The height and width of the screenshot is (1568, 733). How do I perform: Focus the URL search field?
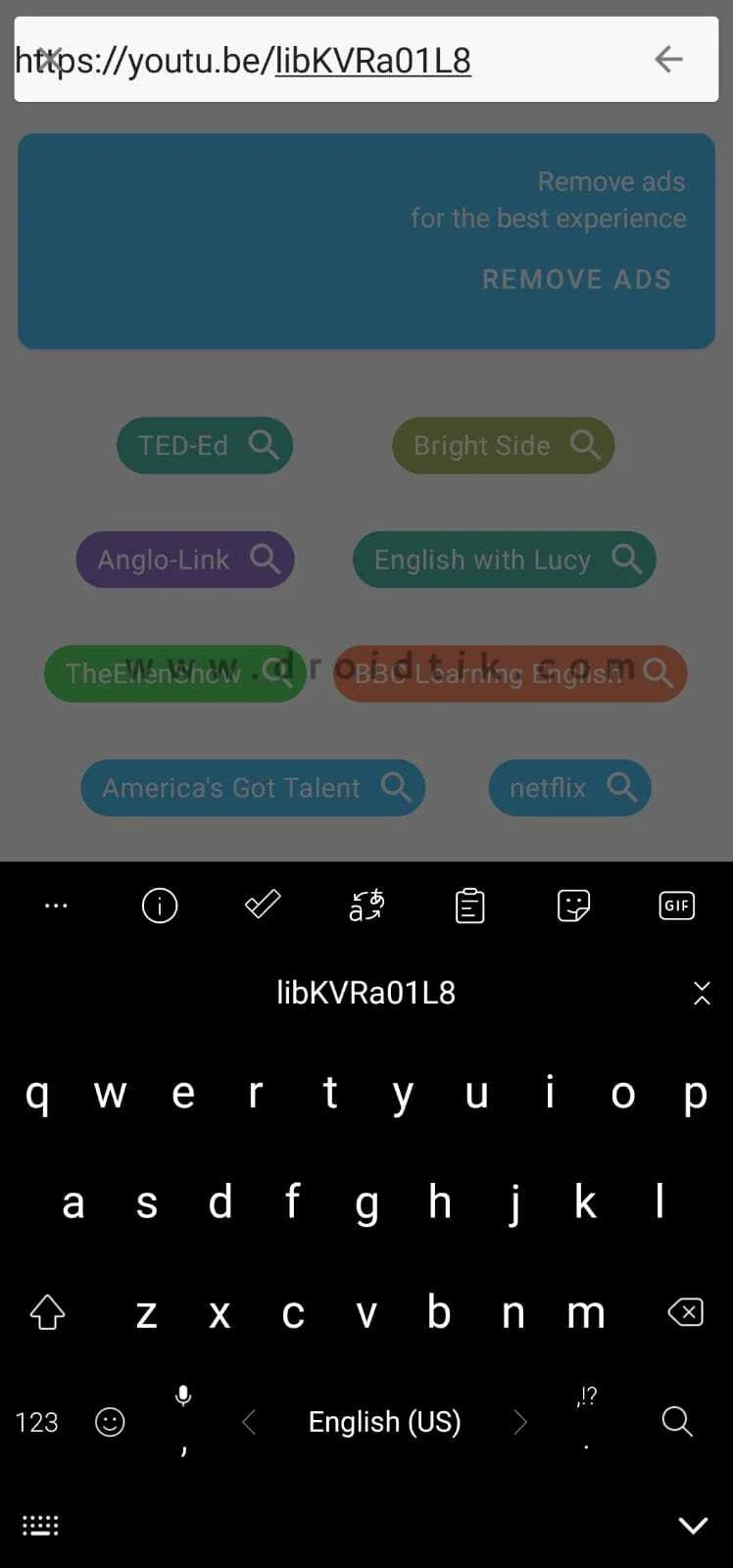click(x=333, y=60)
